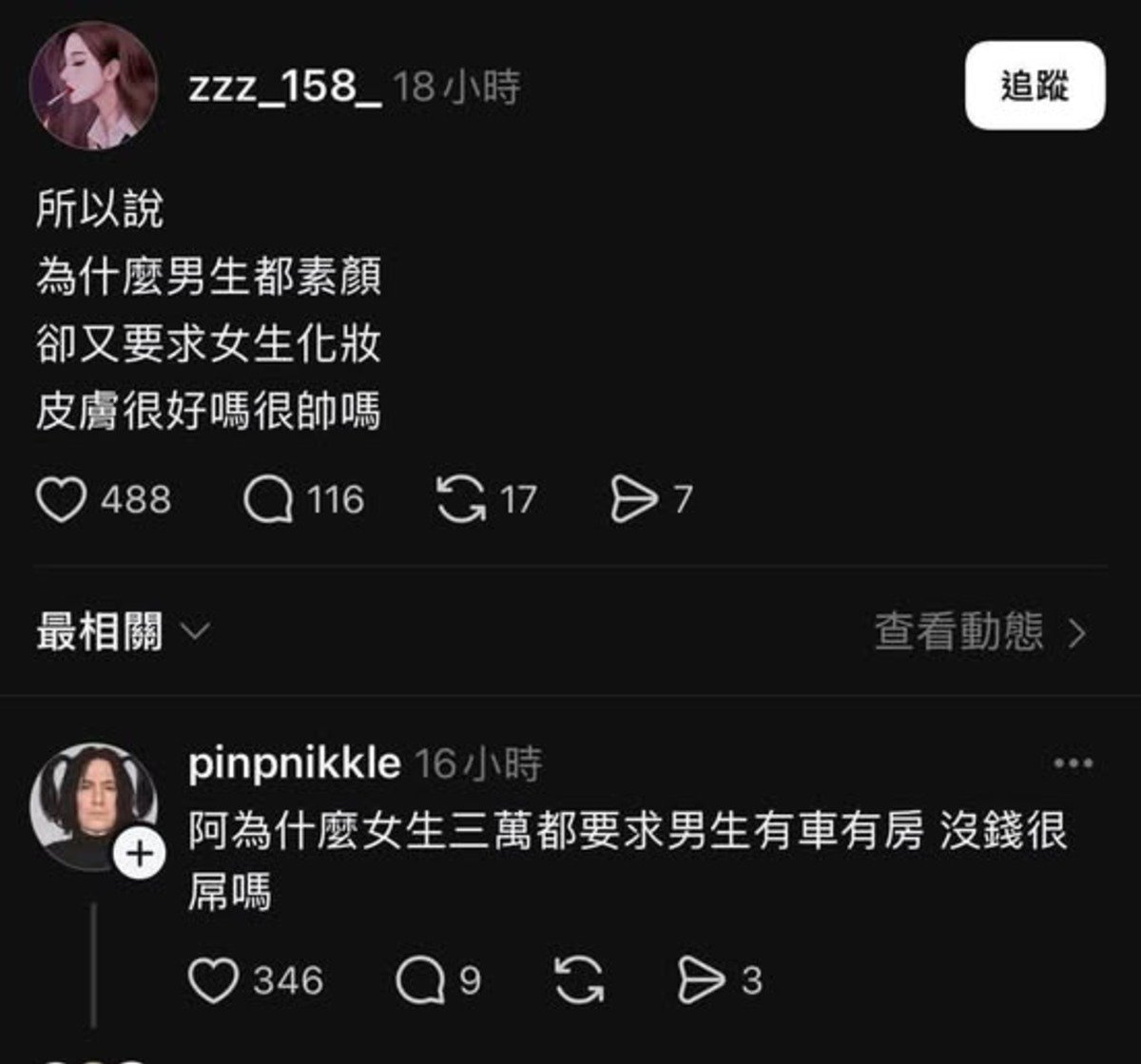The width and height of the screenshot is (1141, 1064).
Task: Like the post by zzz_158_
Action: coord(61,500)
